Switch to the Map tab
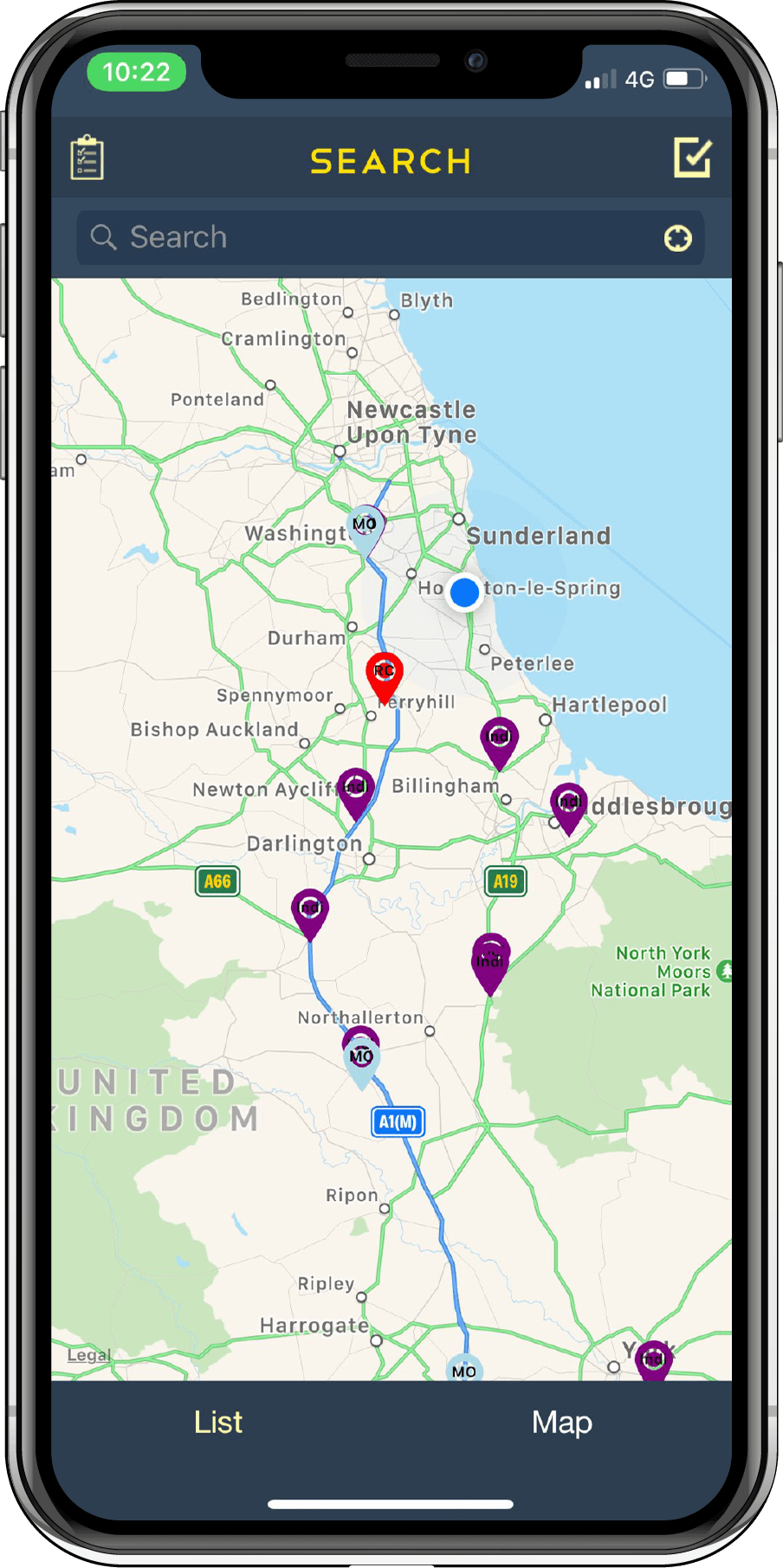783x1568 pixels. [x=561, y=1422]
